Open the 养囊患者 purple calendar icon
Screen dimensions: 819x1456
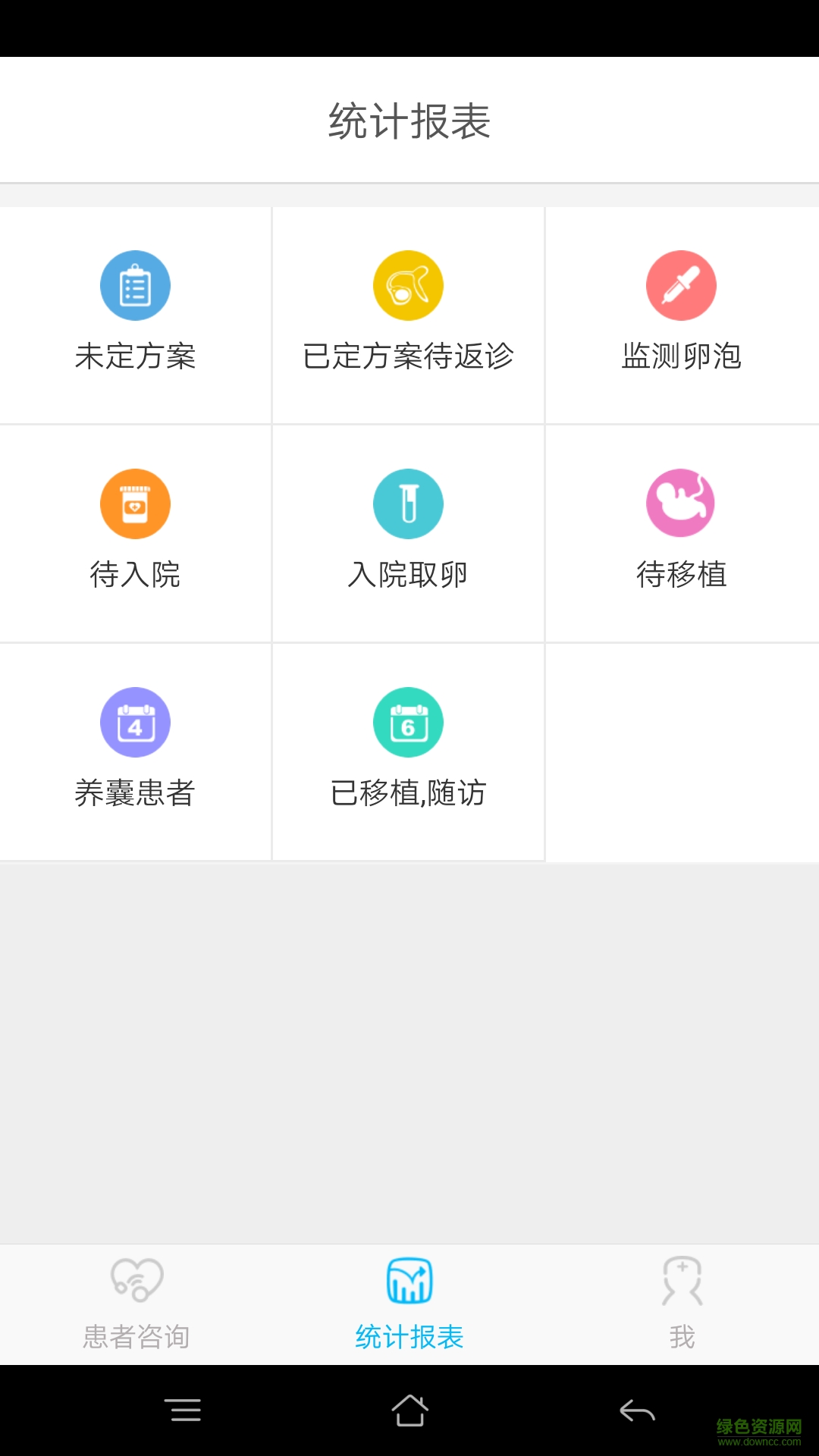pos(135,721)
